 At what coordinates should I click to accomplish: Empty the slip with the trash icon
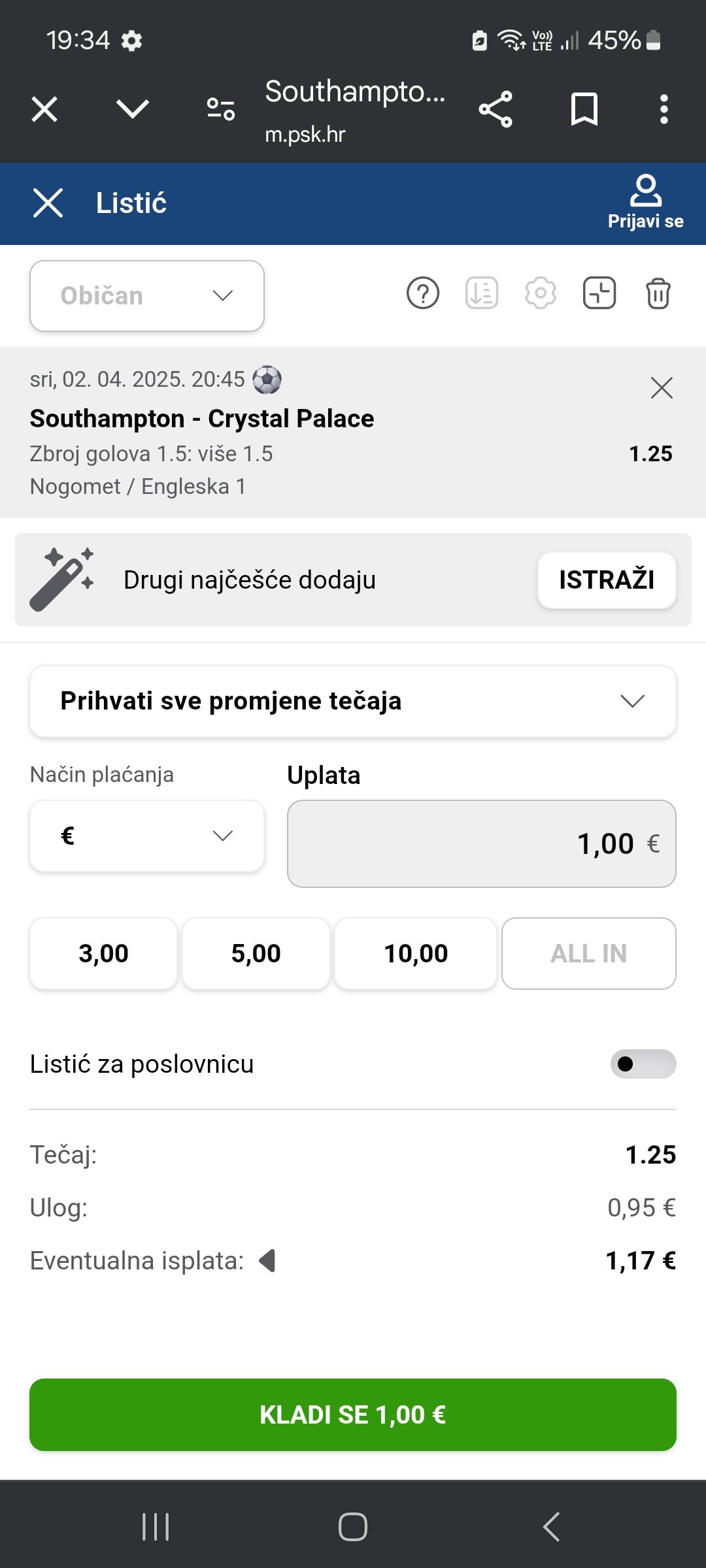(658, 293)
